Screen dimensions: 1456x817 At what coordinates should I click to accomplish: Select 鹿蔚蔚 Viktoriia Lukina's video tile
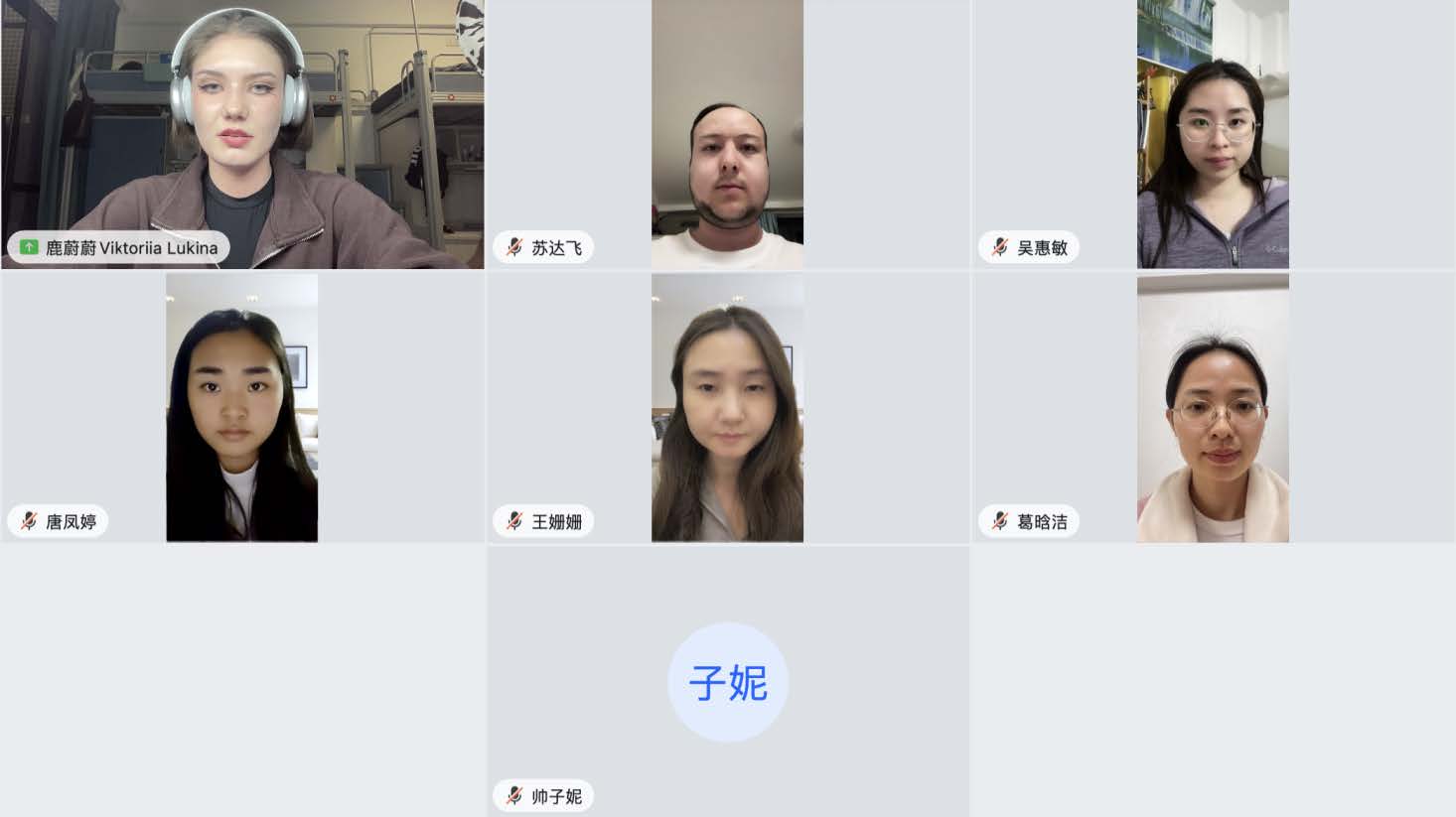[x=242, y=134]
